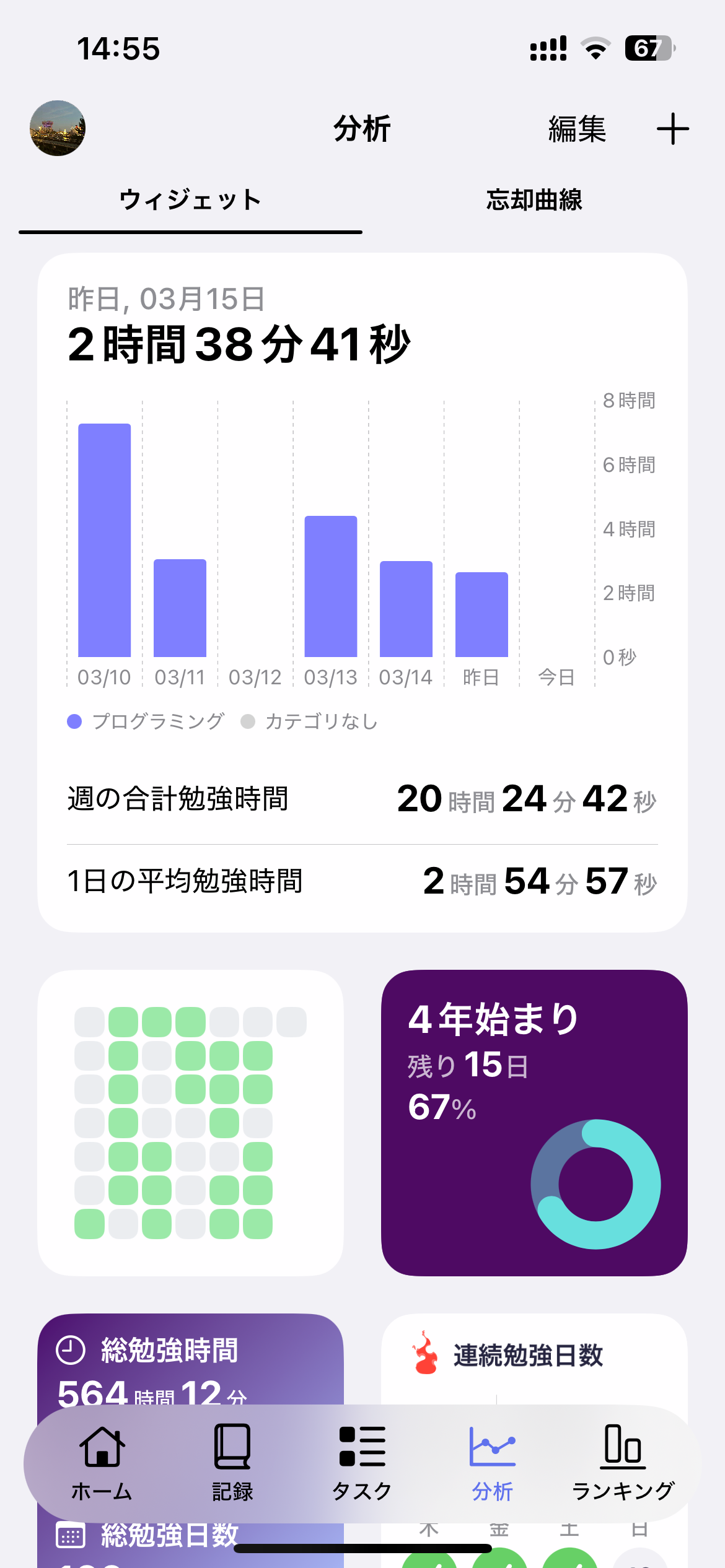Tap the 編集 edit button
Screen dimensions: 725x1568
577,129
